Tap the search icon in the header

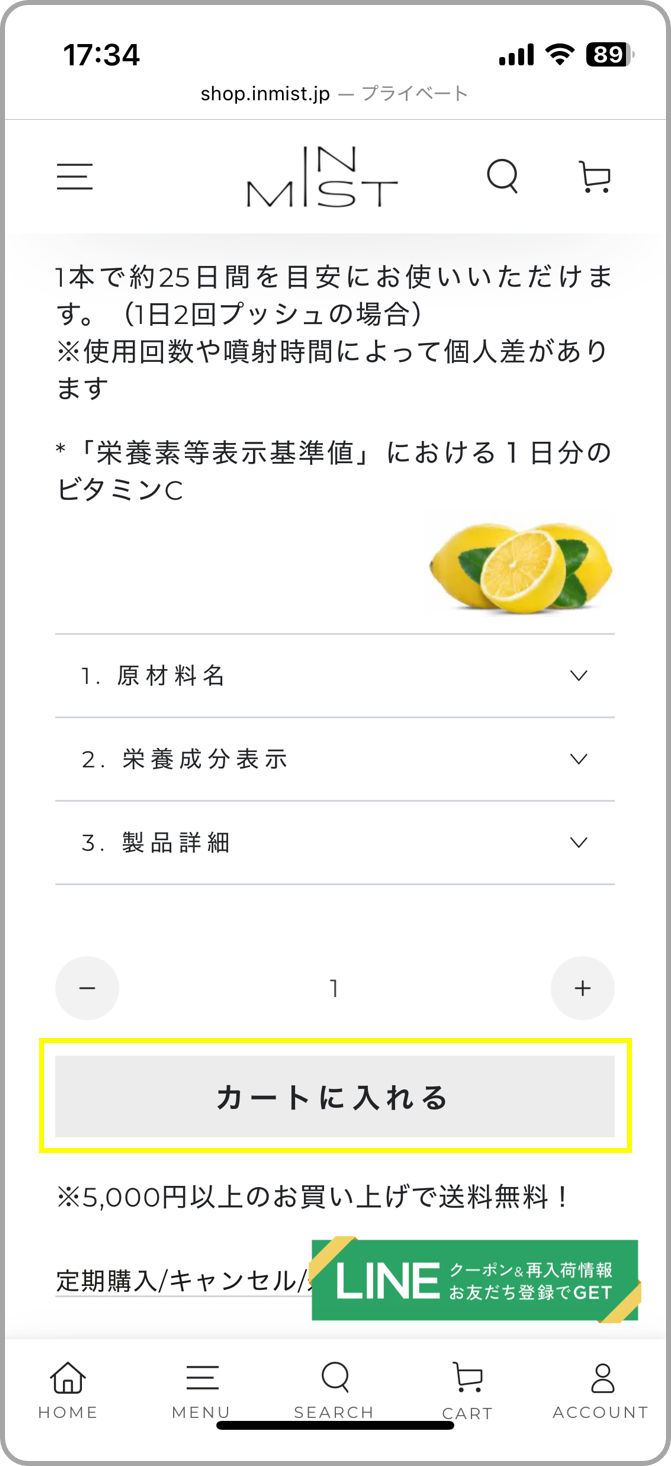(502, 177)
